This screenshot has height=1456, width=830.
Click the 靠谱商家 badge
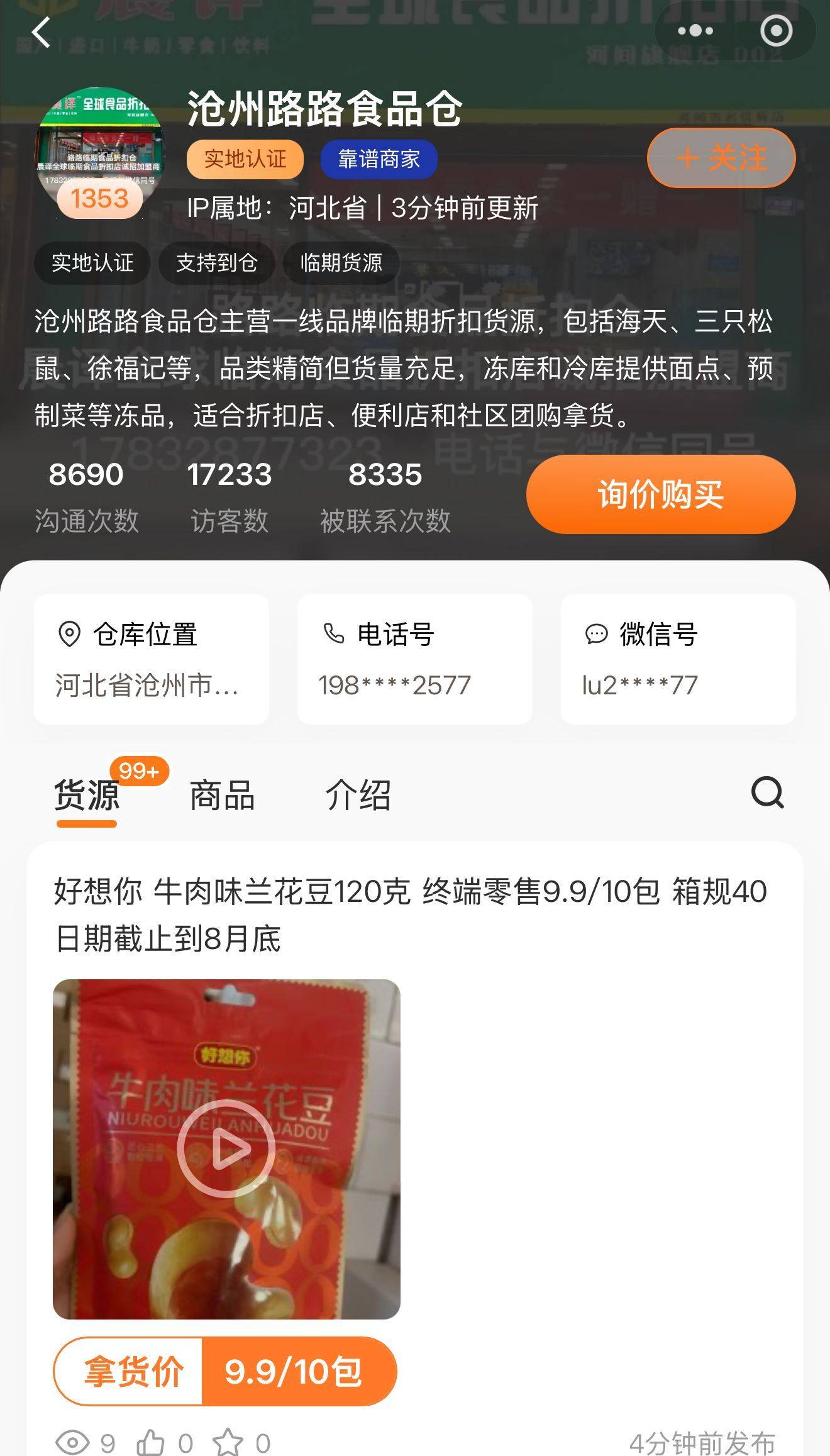pyautogui.click(x=380, y=158)
